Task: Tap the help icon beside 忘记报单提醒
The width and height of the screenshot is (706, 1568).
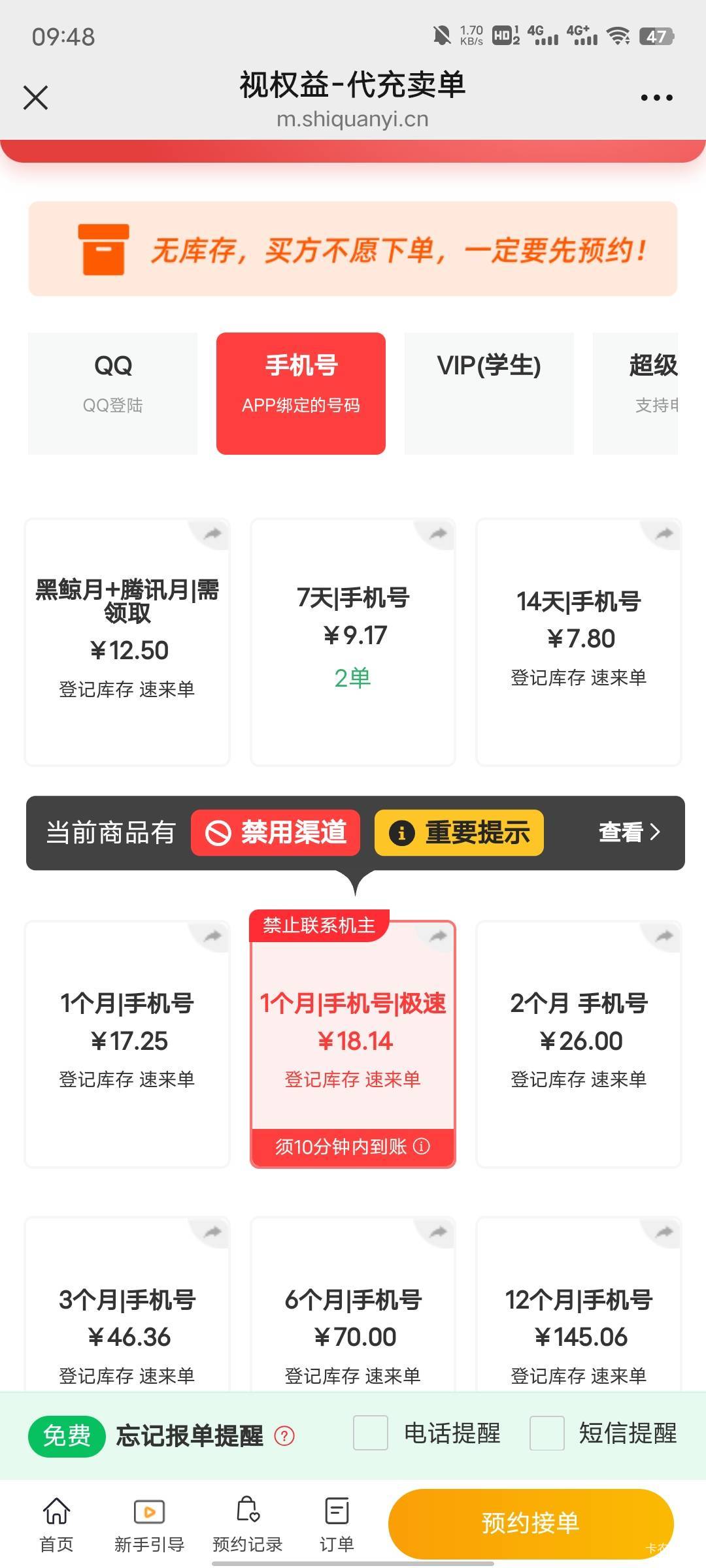Action: pos(284,1435)
